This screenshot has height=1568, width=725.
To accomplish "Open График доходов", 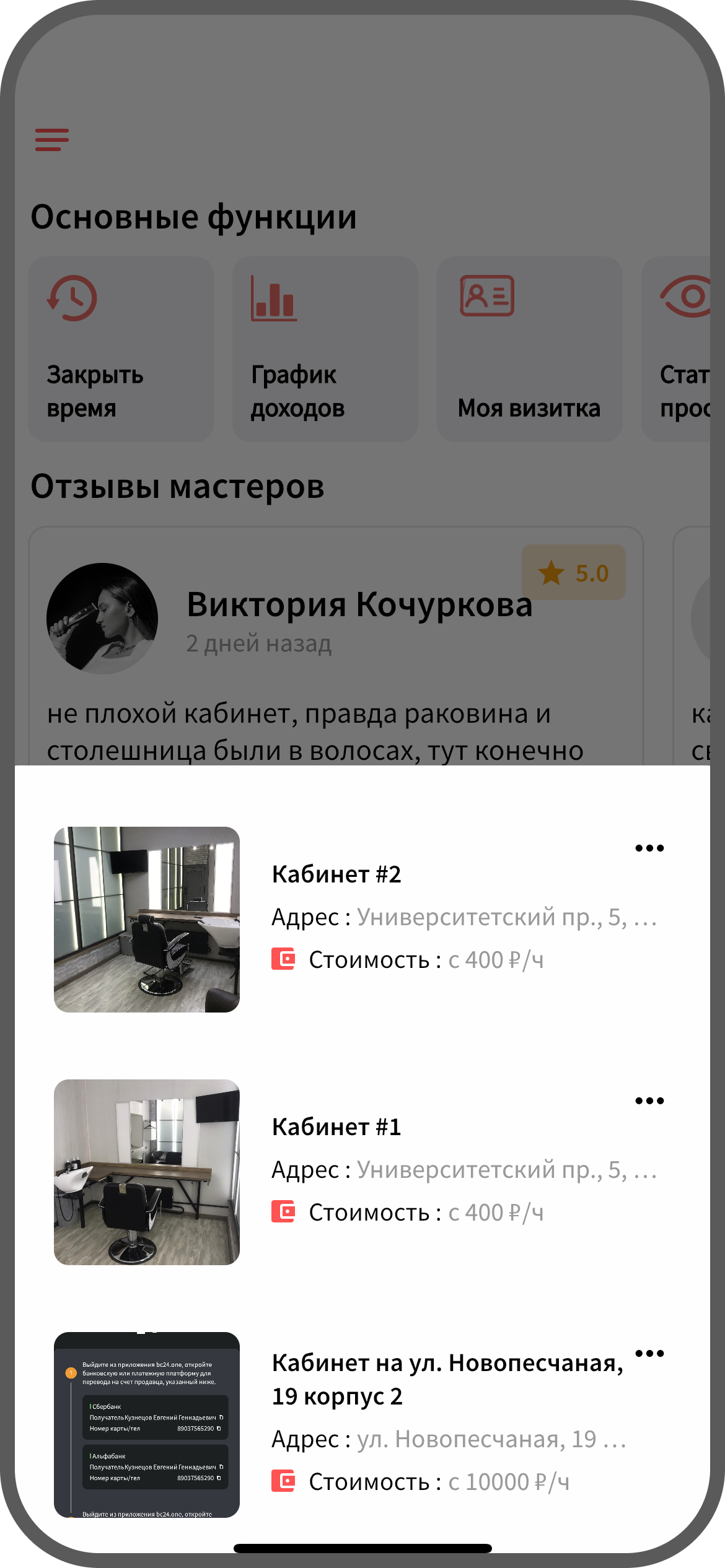I will [x=325, y=349].
